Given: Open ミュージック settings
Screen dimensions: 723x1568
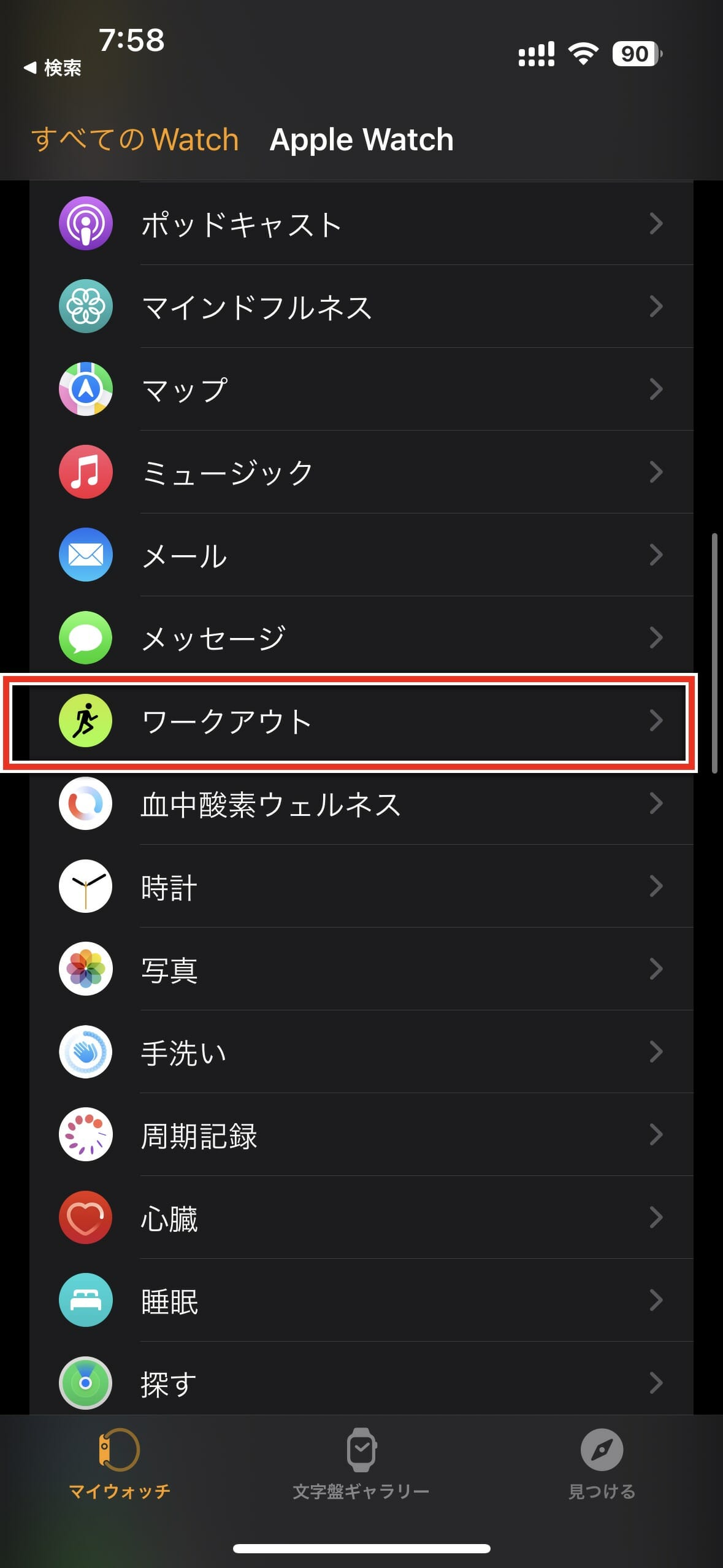Looking at the screenshot, I should pyautogui.click(x=361, y=472).
